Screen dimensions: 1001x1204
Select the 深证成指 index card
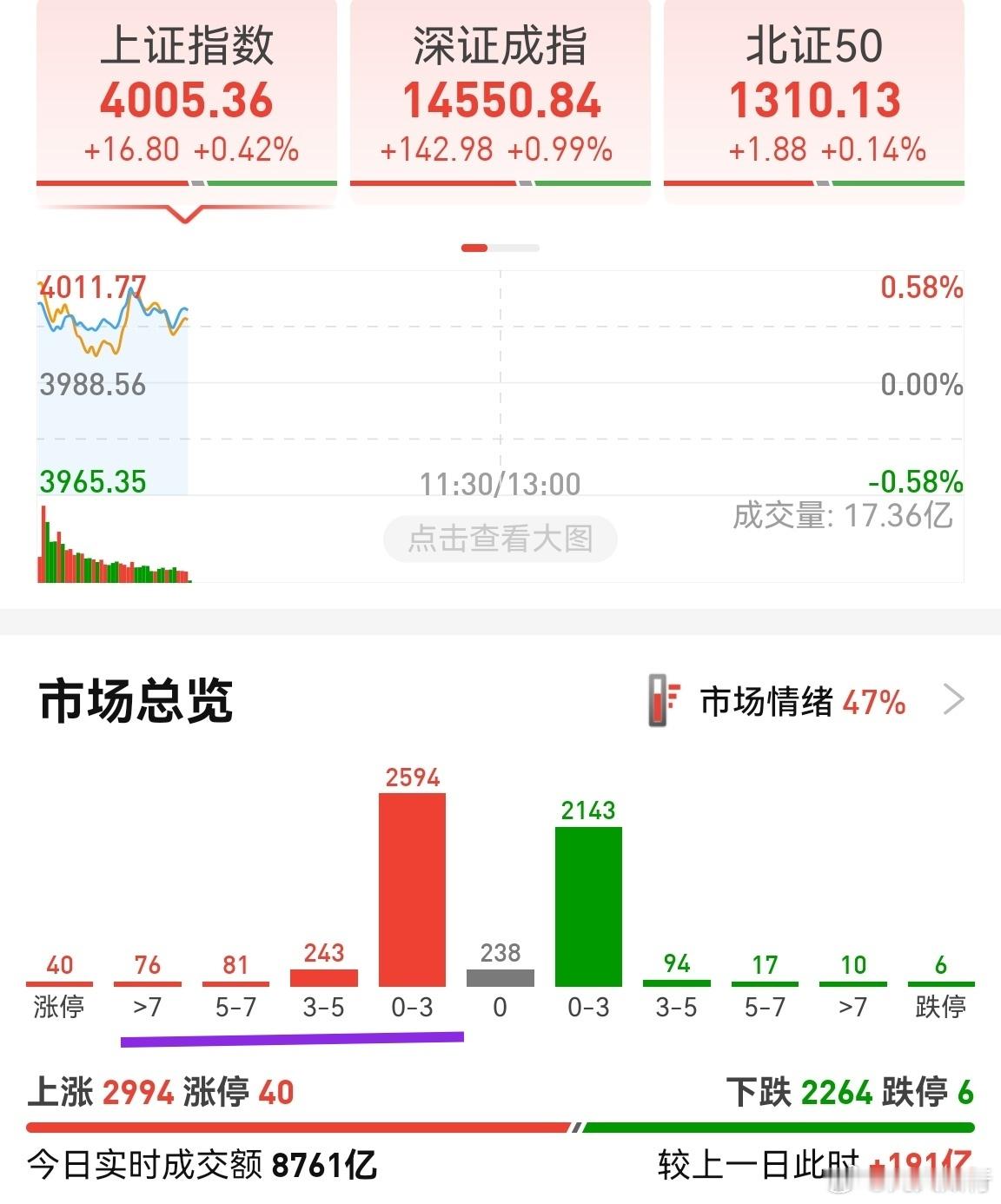(500, 96)
